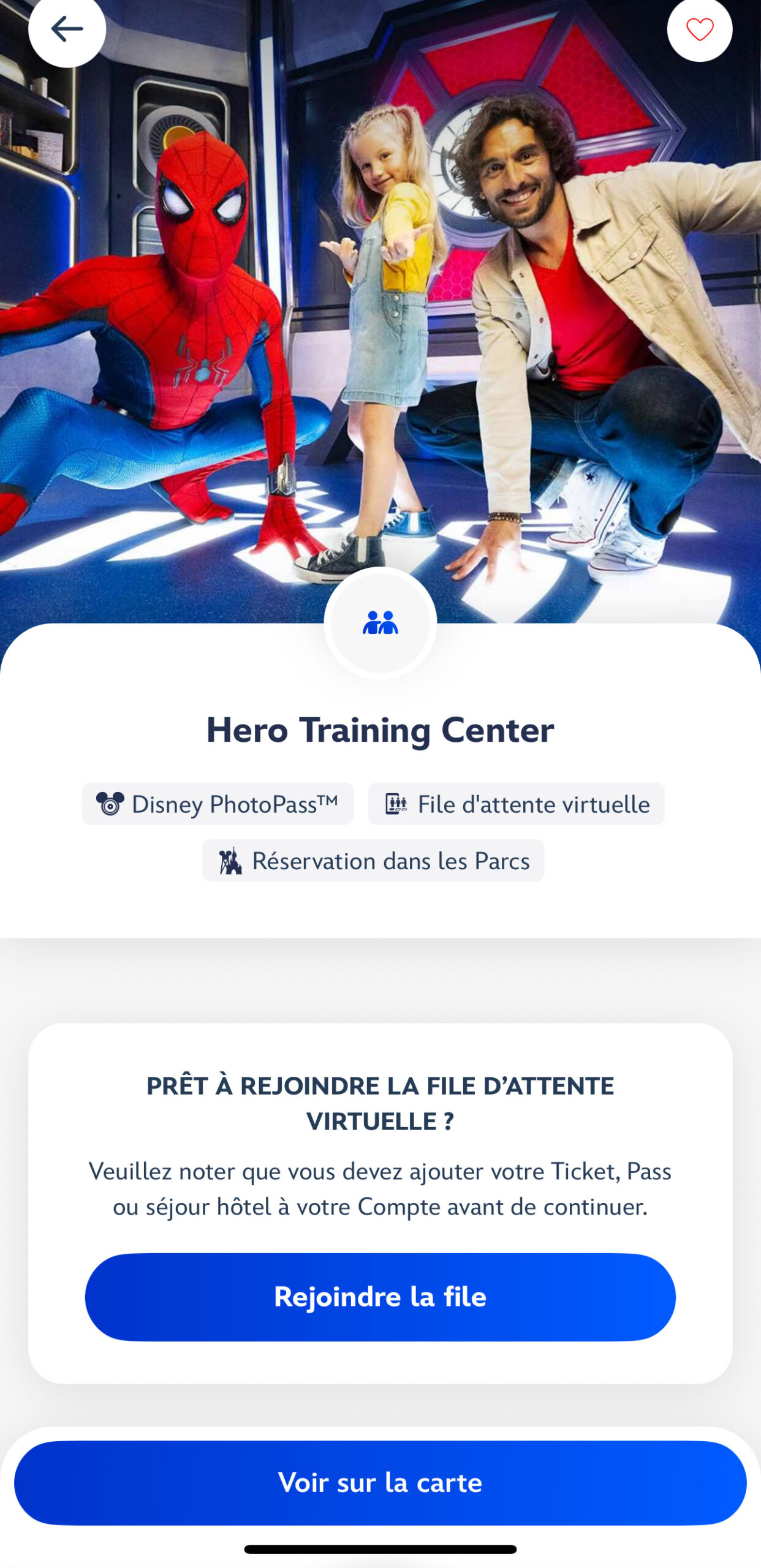Image resolution: width=761 pixels, height=1568 pixels.
Task: Go back with the arrow icon
Action: pos(67,29)
